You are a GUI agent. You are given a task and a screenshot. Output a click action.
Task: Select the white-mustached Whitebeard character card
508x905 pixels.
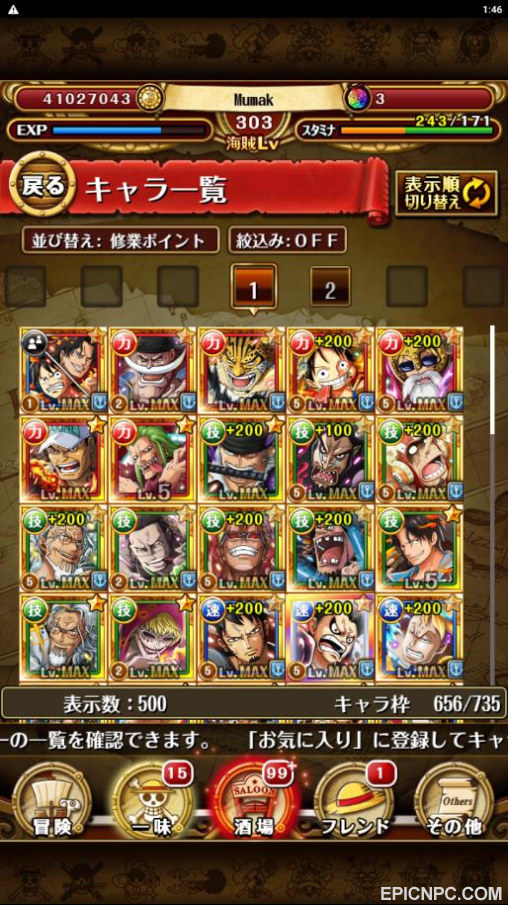click(x=152, y=369)
